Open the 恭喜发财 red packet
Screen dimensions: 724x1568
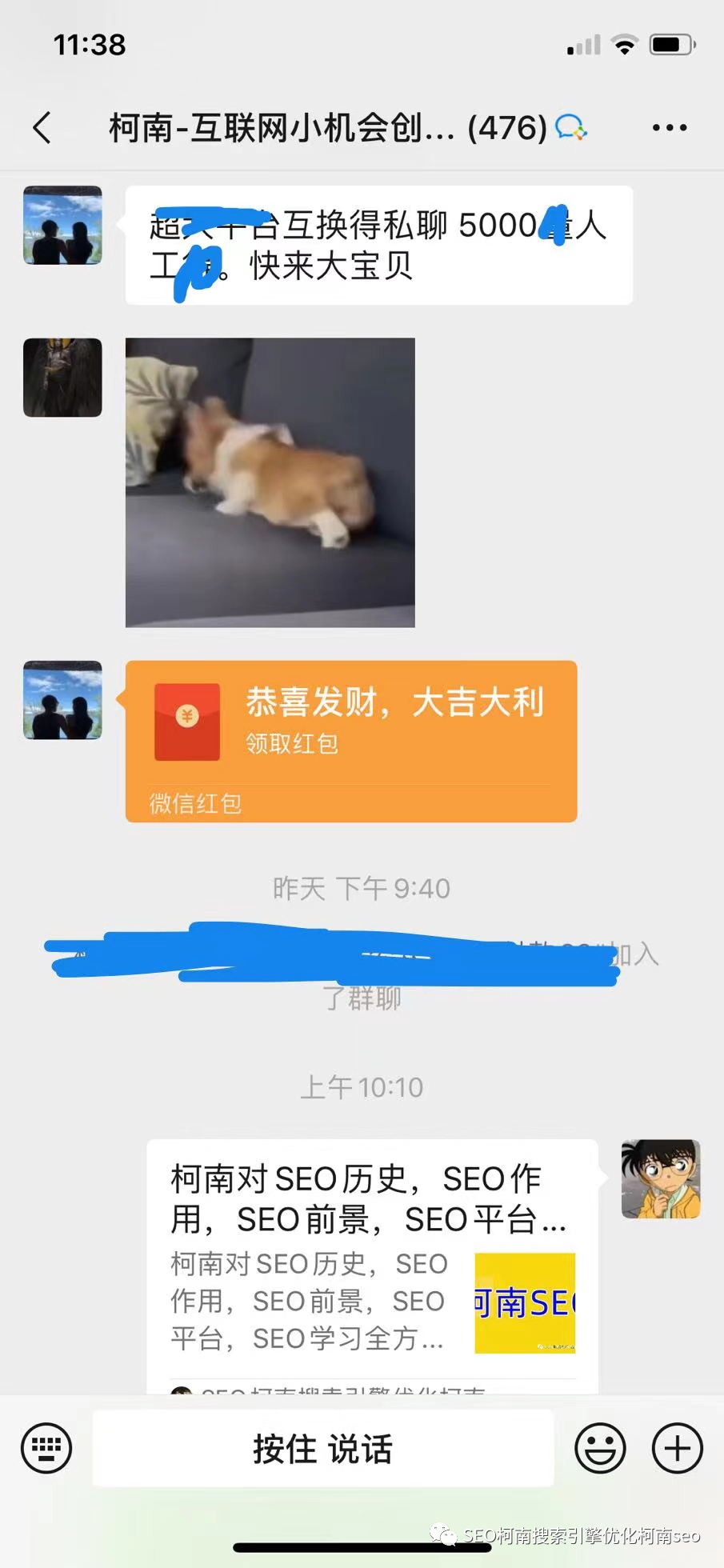tap(351, 742)
